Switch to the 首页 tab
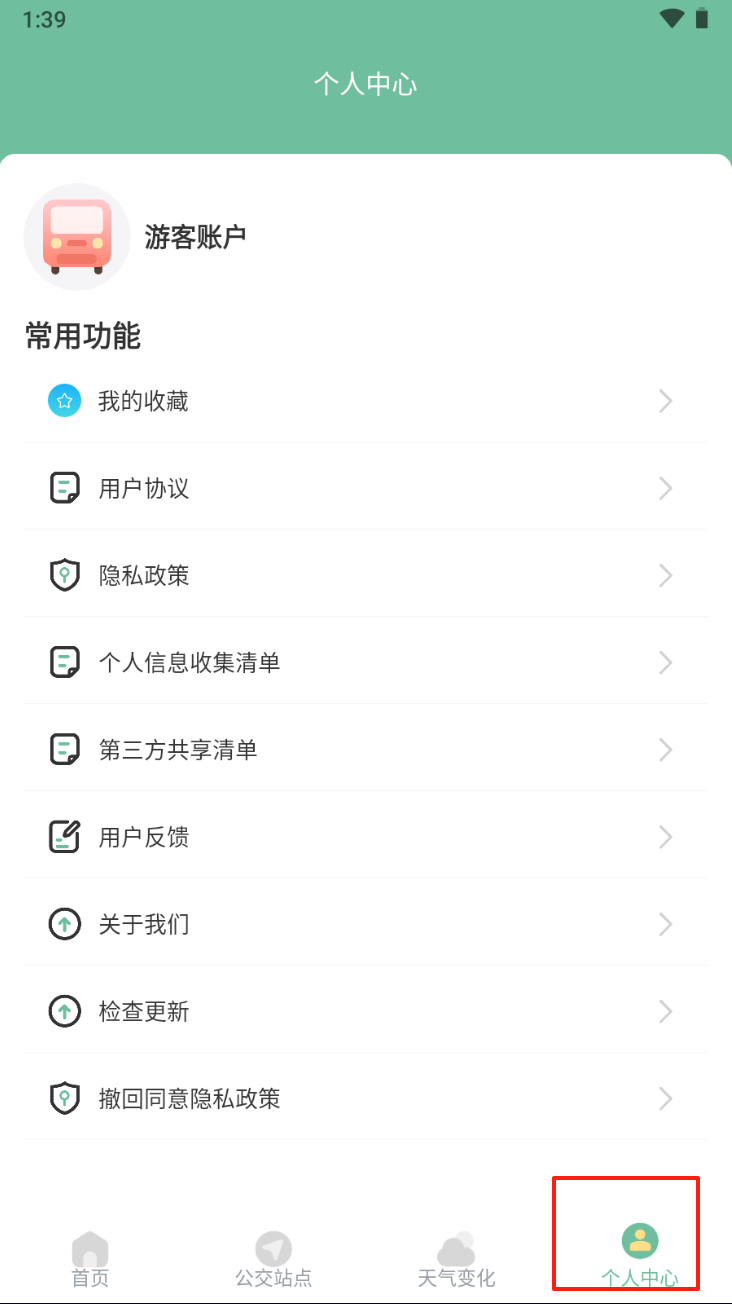 [90, 1258]
